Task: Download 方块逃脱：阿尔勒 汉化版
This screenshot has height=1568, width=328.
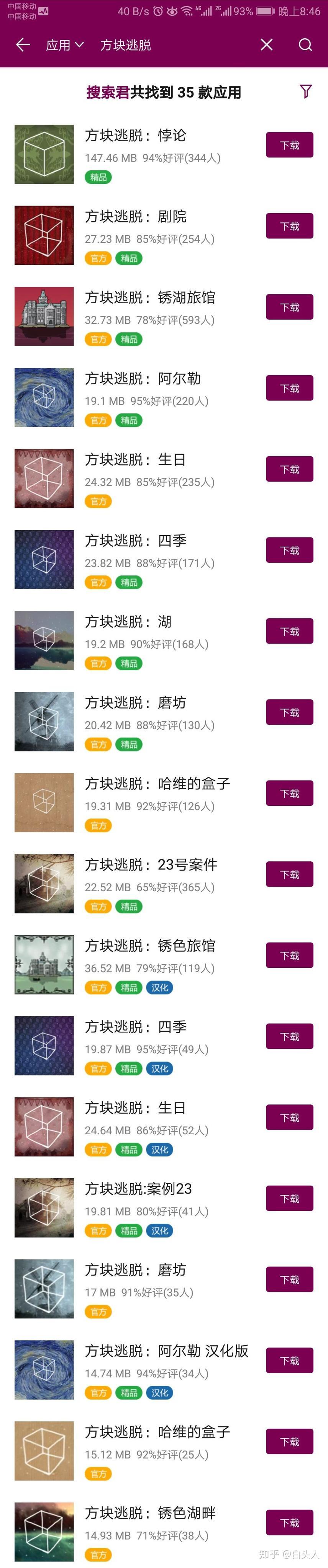Action: pos(289,1361)
